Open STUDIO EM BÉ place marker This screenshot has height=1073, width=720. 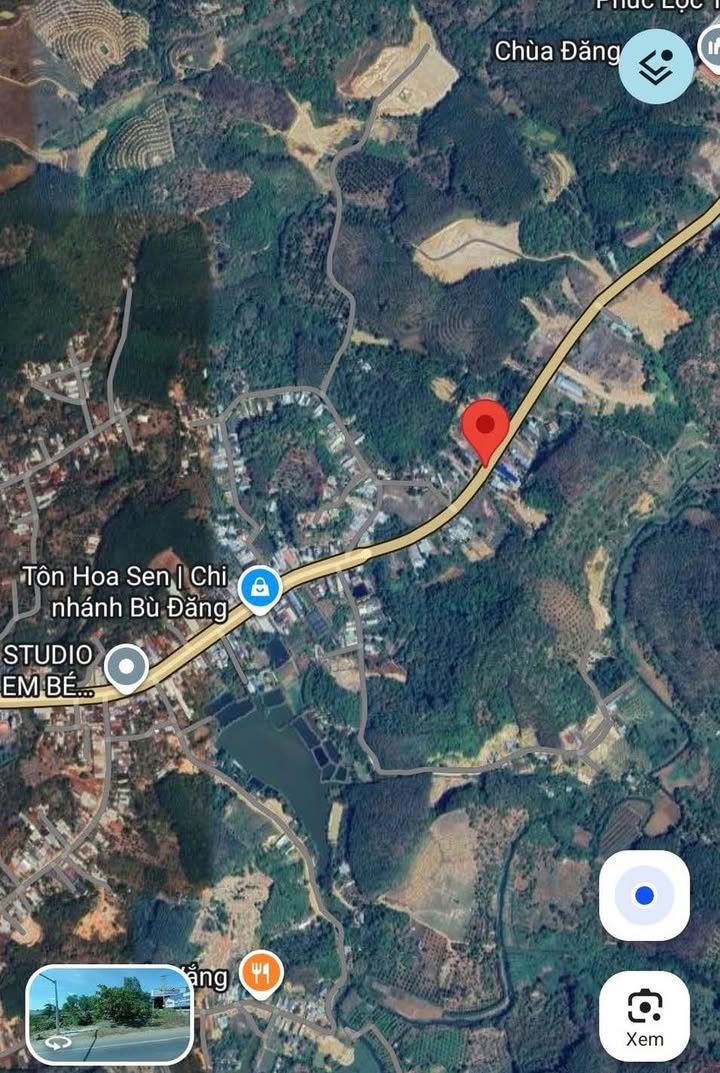(x=126, y=668)
